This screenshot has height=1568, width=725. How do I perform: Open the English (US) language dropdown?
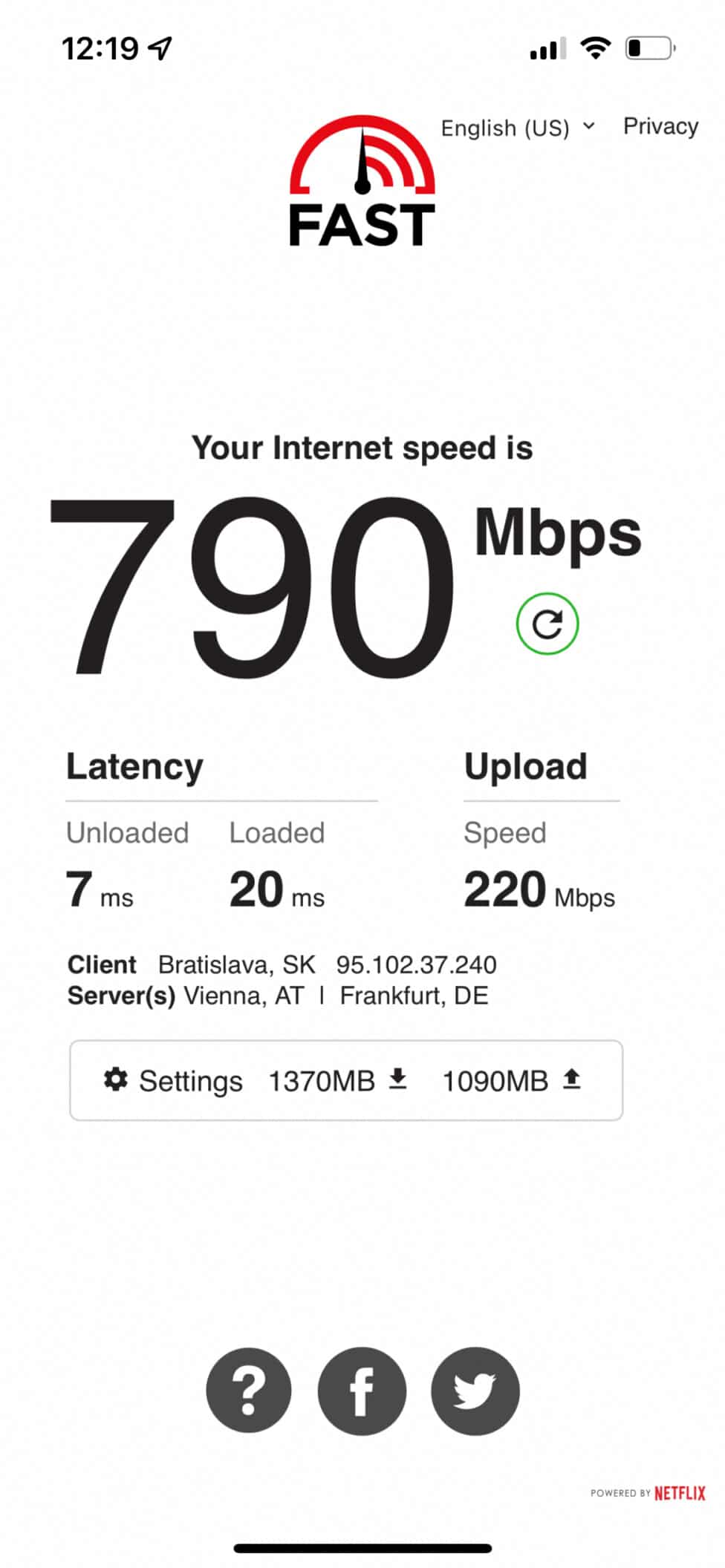click(518, 128)
